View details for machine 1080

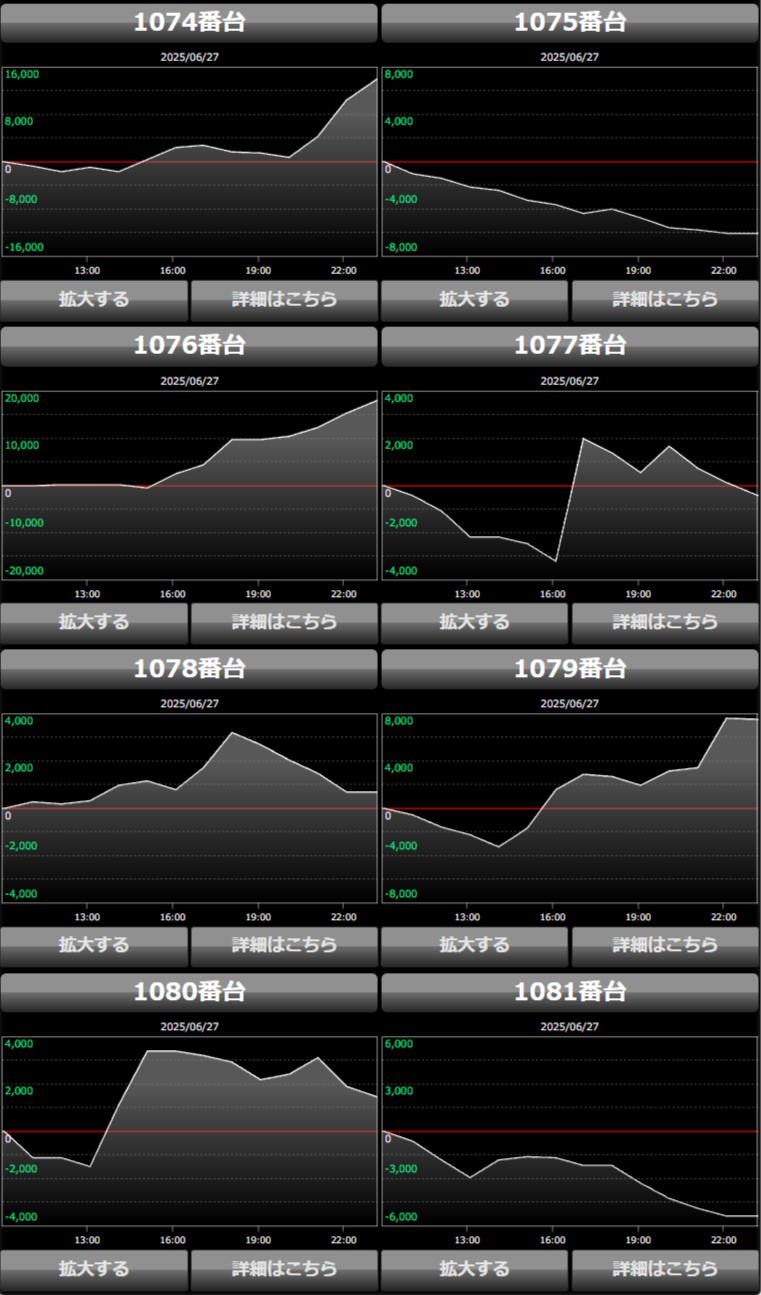click(x=285, y=1270)
